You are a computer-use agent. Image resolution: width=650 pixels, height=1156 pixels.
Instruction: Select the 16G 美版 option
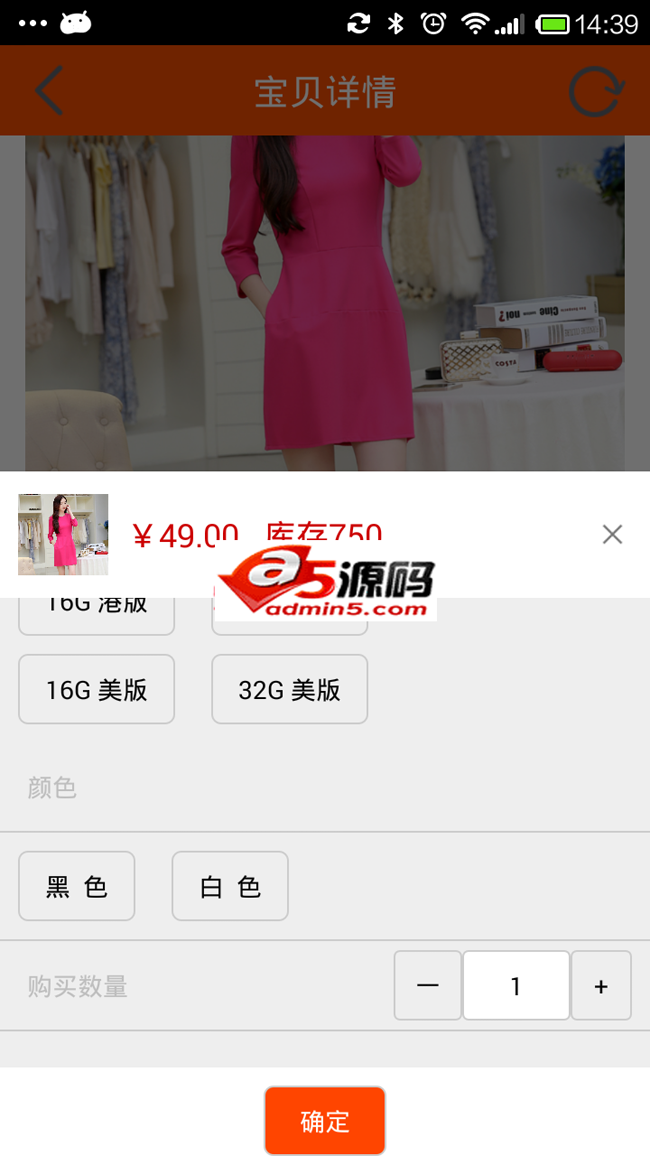(x=96, y=689)
